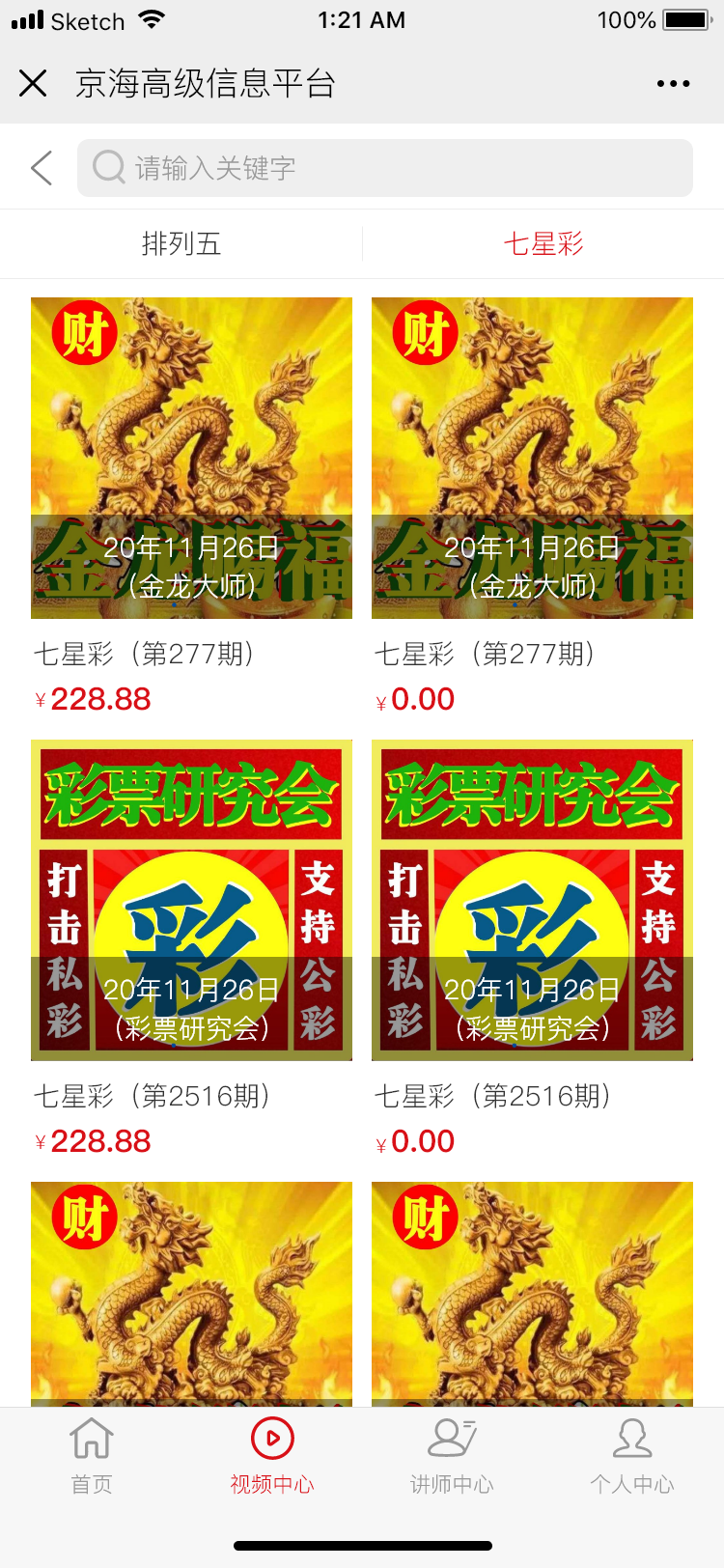724x1568 pixels.
Task: Switch to the 排列五 tab
Action: [x=181, y=243]
